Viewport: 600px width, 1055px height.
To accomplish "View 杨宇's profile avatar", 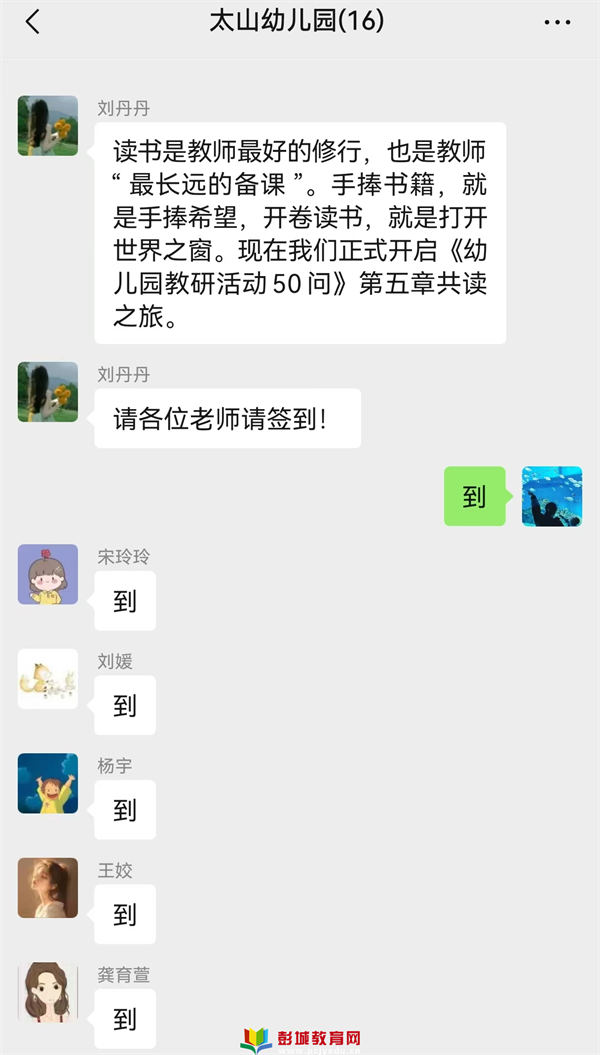I will click(48, 783).
